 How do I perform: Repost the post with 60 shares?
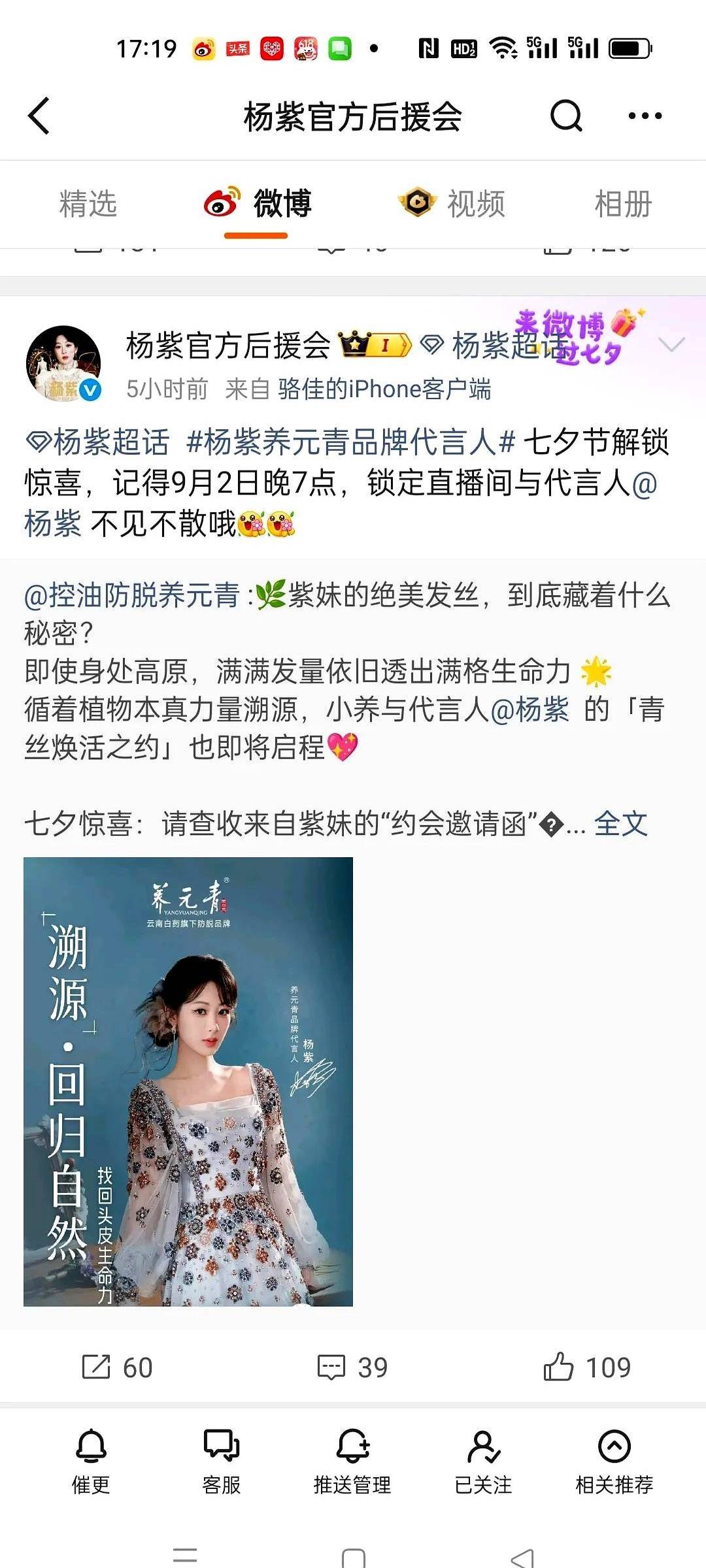(x=118, y=1367)
